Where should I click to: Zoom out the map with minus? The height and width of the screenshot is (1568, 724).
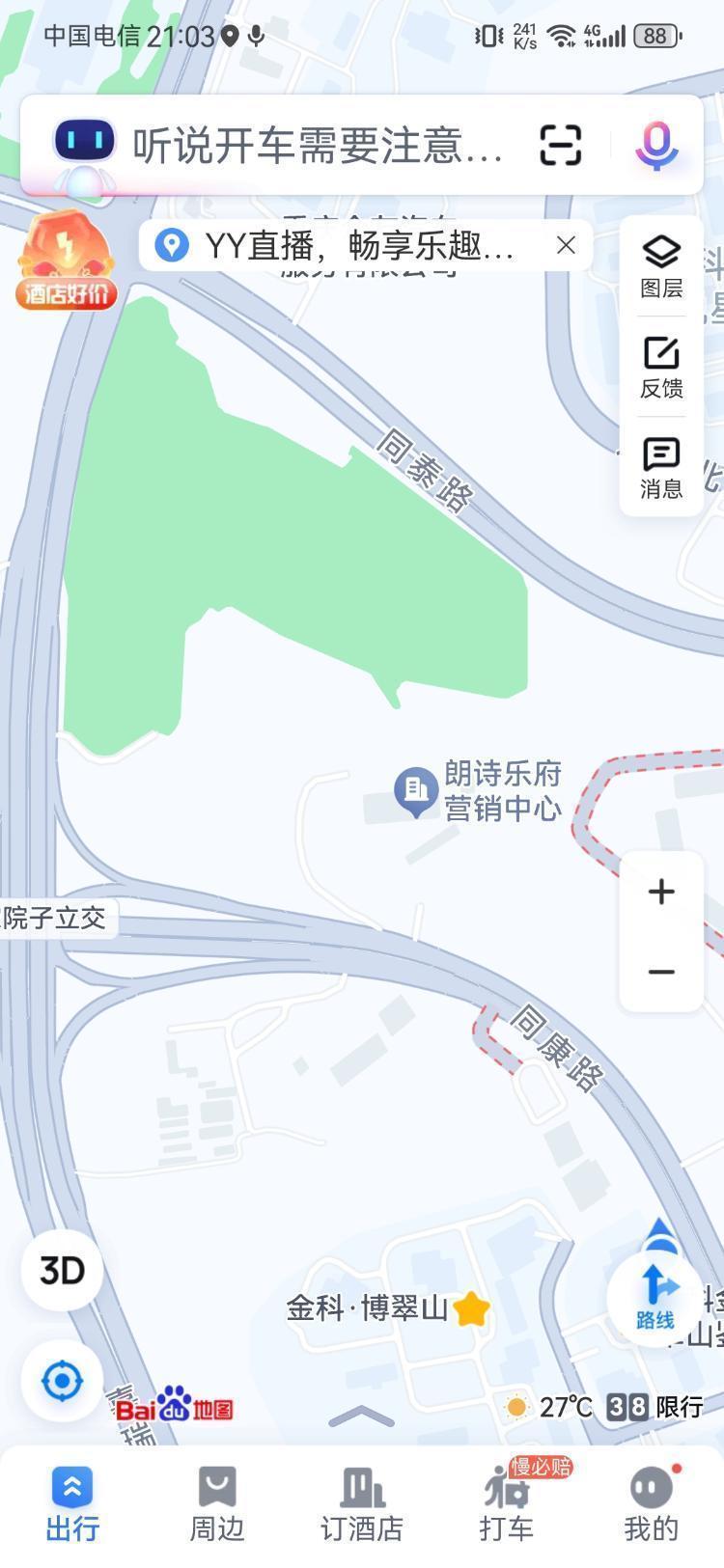click(661, 972)
